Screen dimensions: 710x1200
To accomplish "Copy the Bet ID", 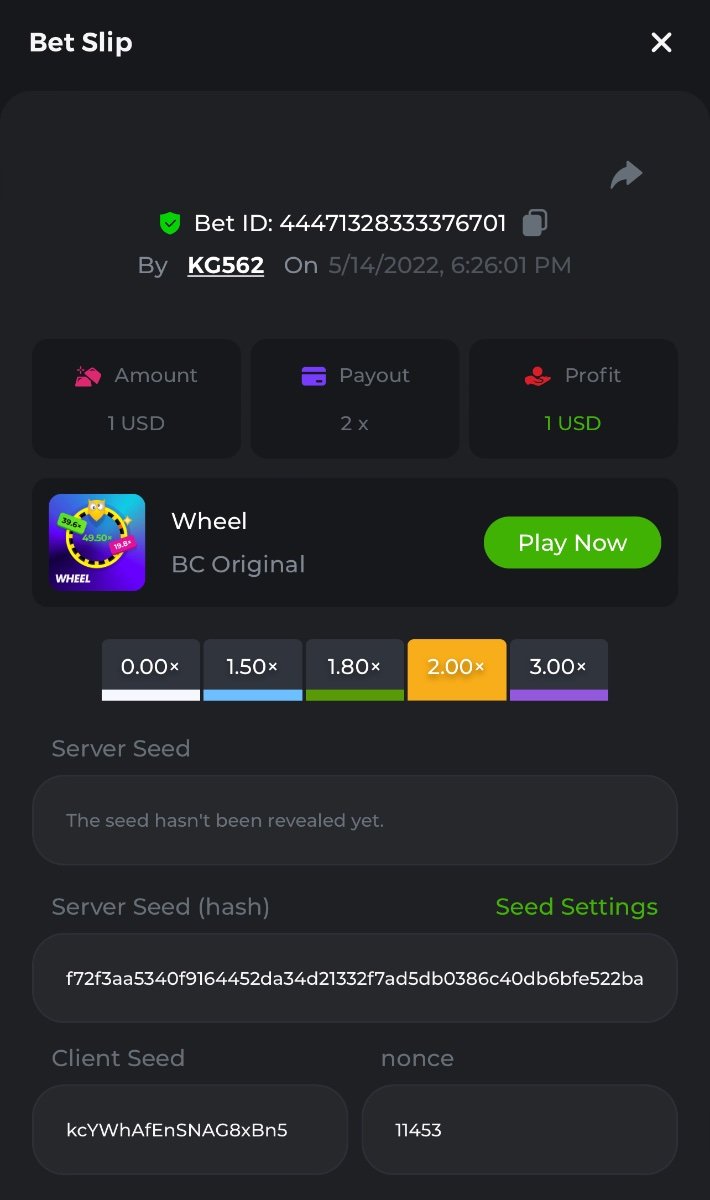I will pos(535,223).
